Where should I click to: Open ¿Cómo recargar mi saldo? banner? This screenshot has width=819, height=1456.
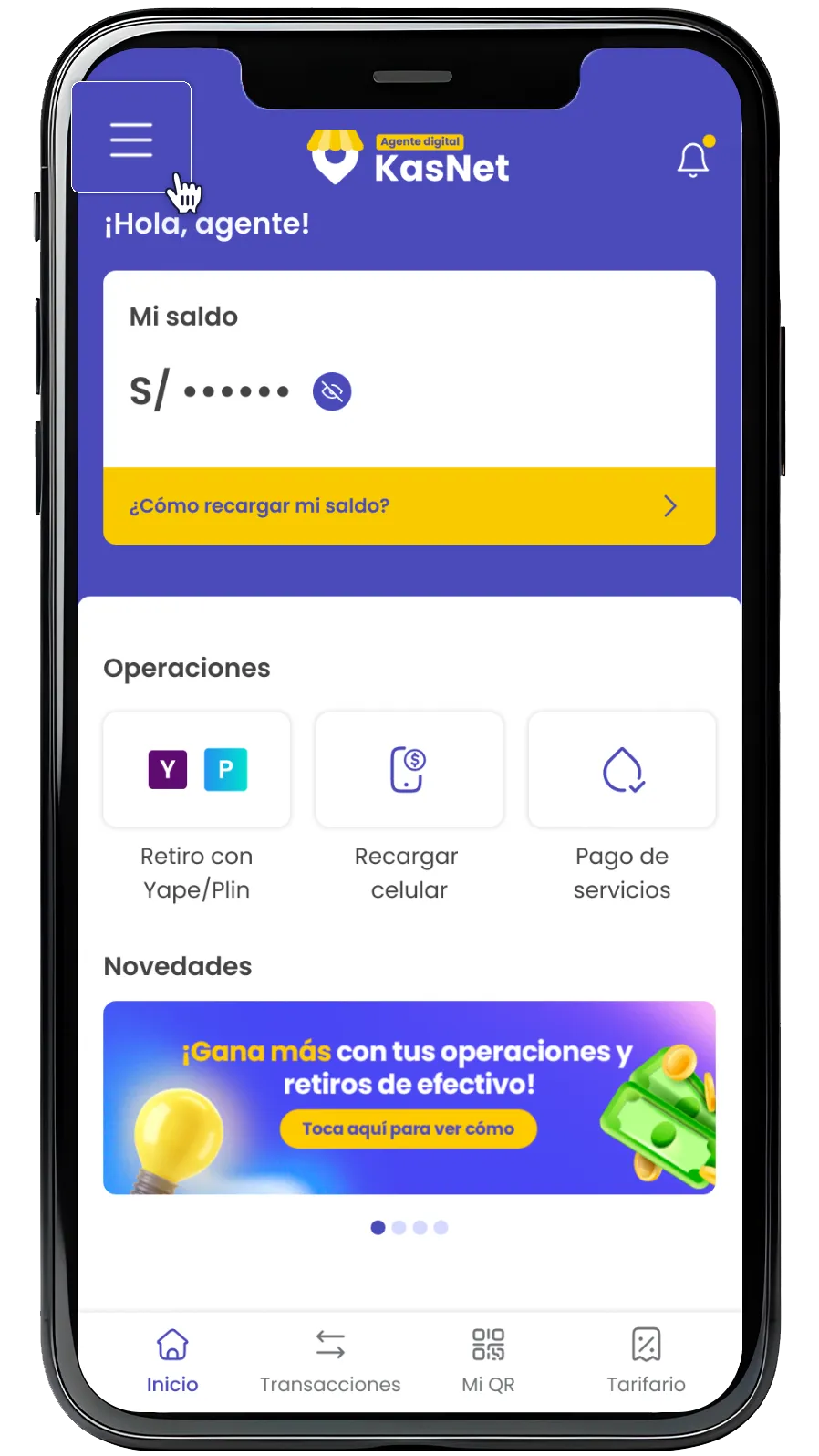click(409, 506)
